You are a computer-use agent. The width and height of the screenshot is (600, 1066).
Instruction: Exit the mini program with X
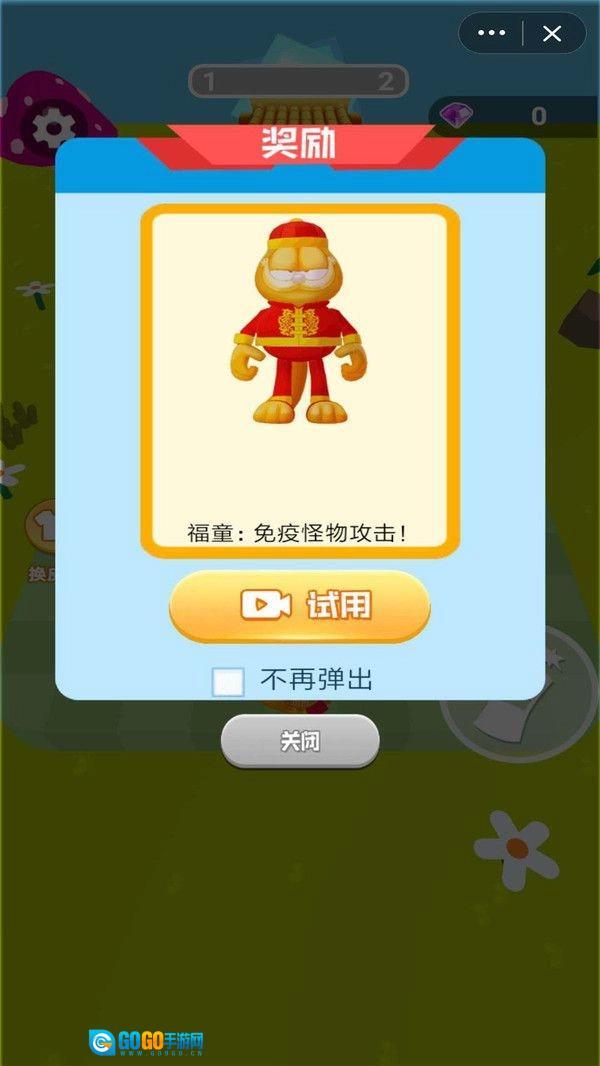552,33
